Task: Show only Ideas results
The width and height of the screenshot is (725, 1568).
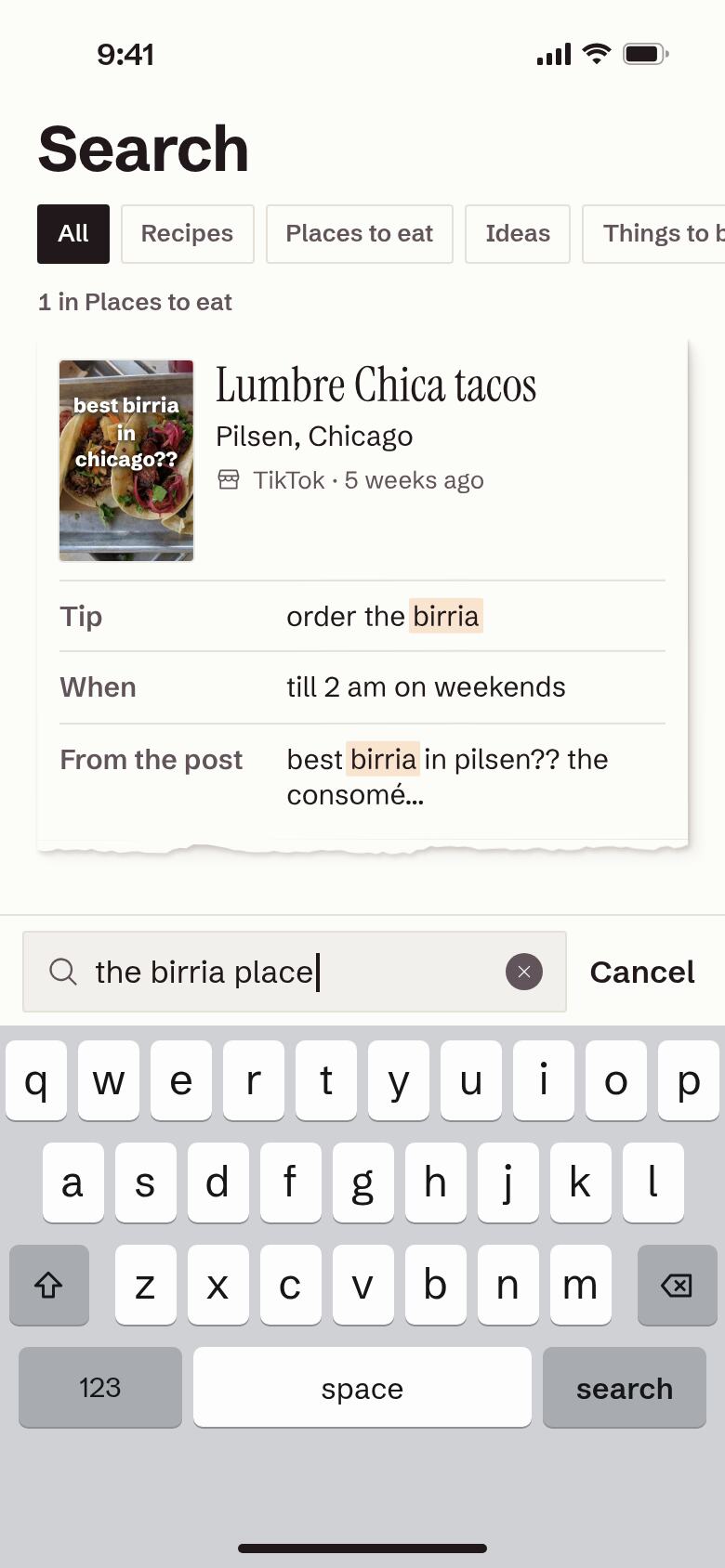Action: pyautogui.click(x=518, y=234)
